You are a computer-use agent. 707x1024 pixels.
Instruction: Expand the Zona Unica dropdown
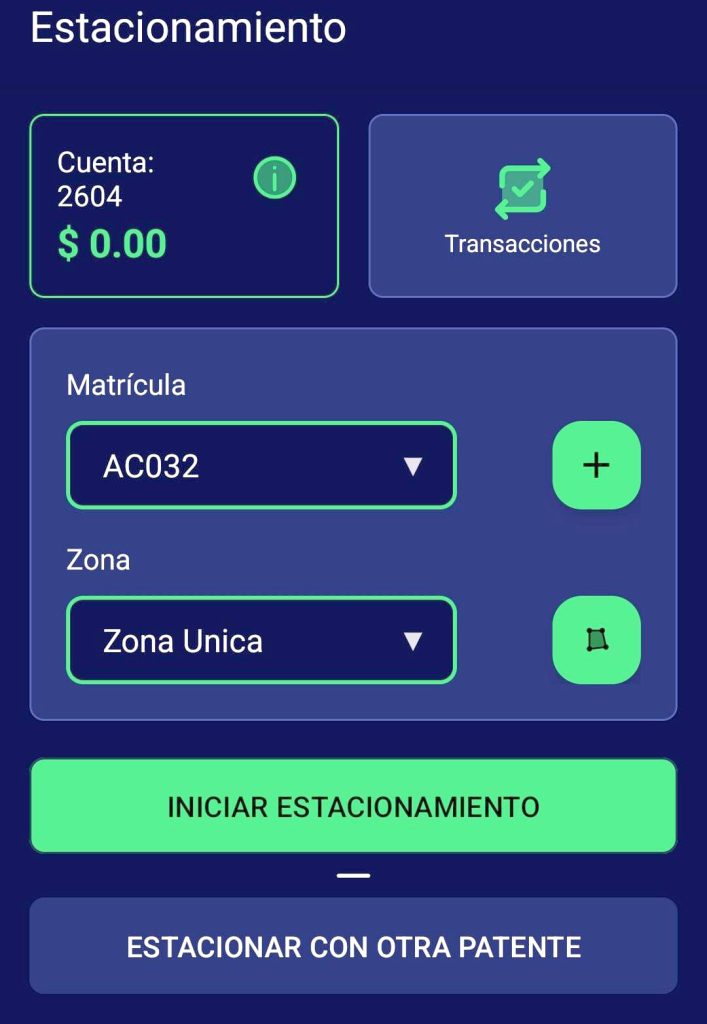(x=261, y=640)
